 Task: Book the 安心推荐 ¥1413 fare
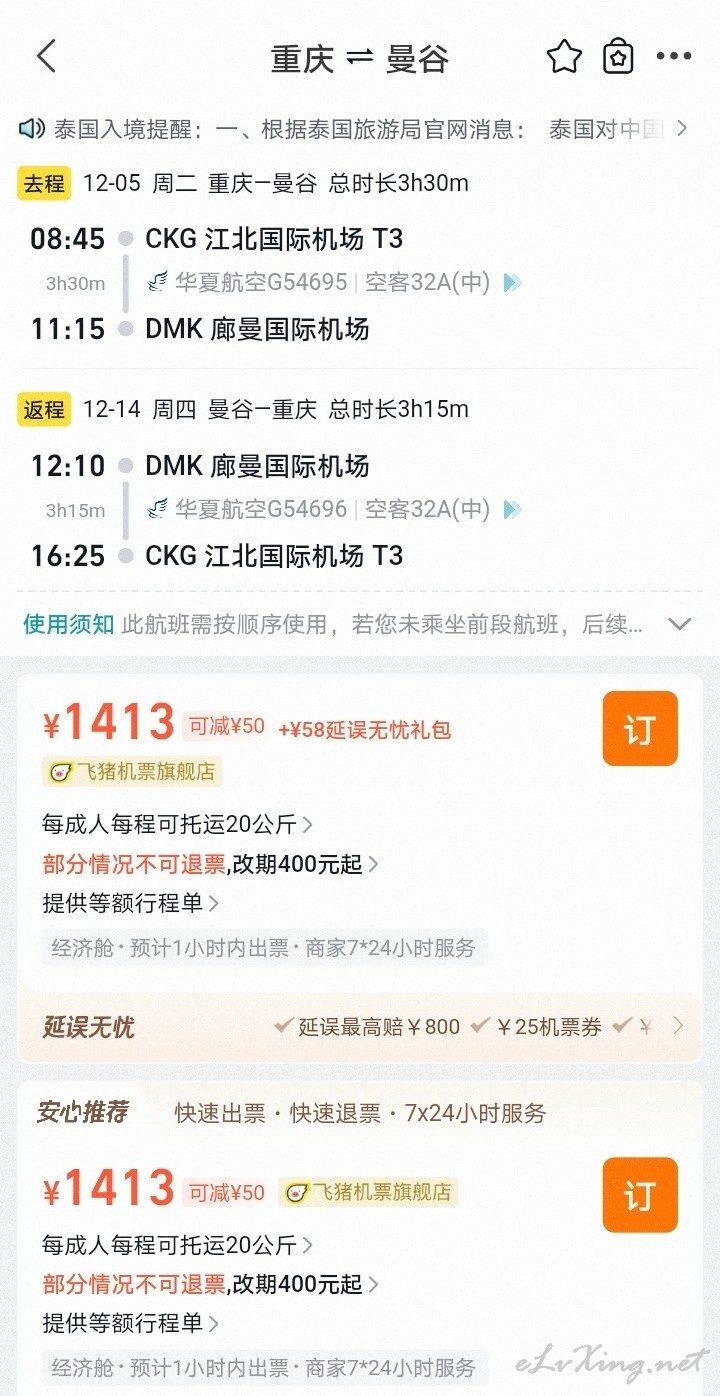pyautogui.click(x=640, y=1195)
